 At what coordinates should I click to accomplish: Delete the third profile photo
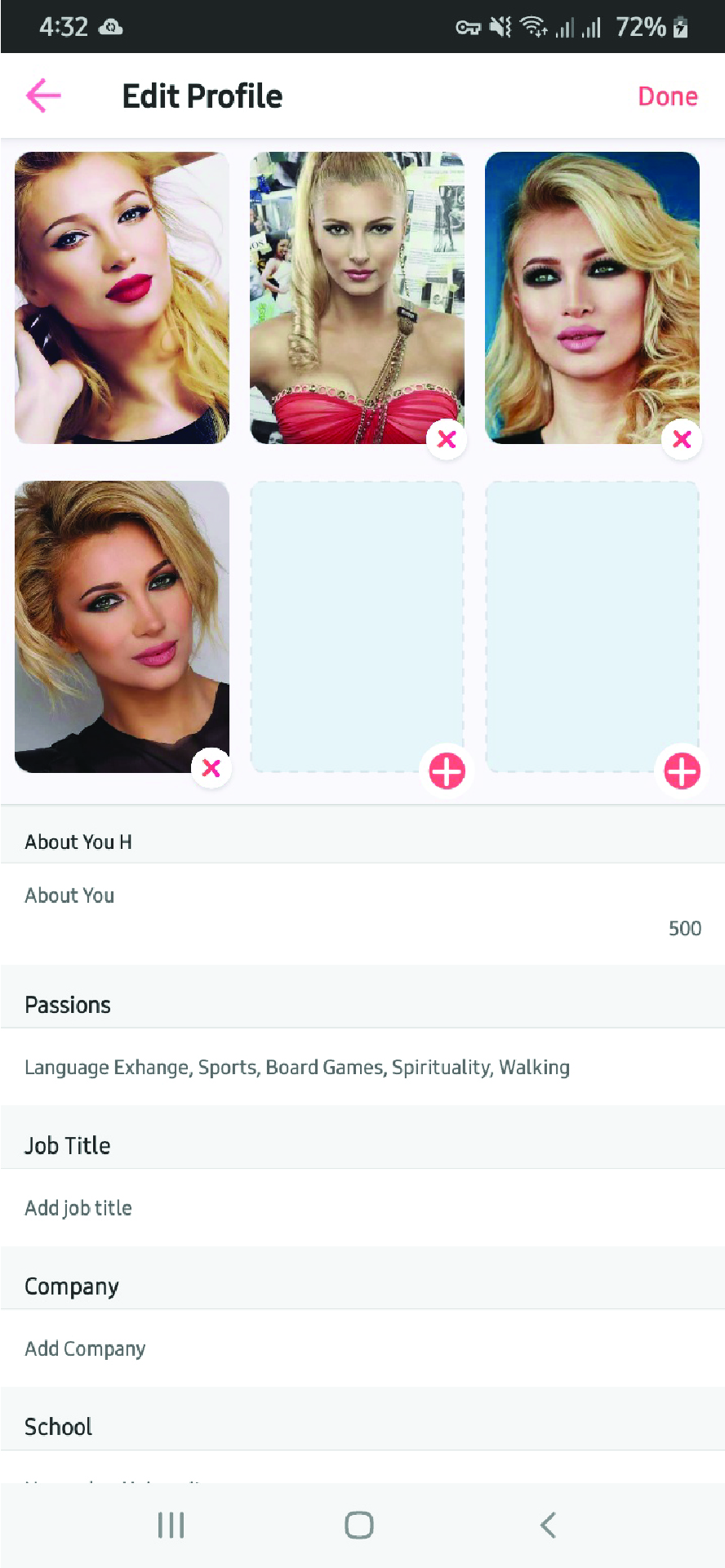coord(682,439)
